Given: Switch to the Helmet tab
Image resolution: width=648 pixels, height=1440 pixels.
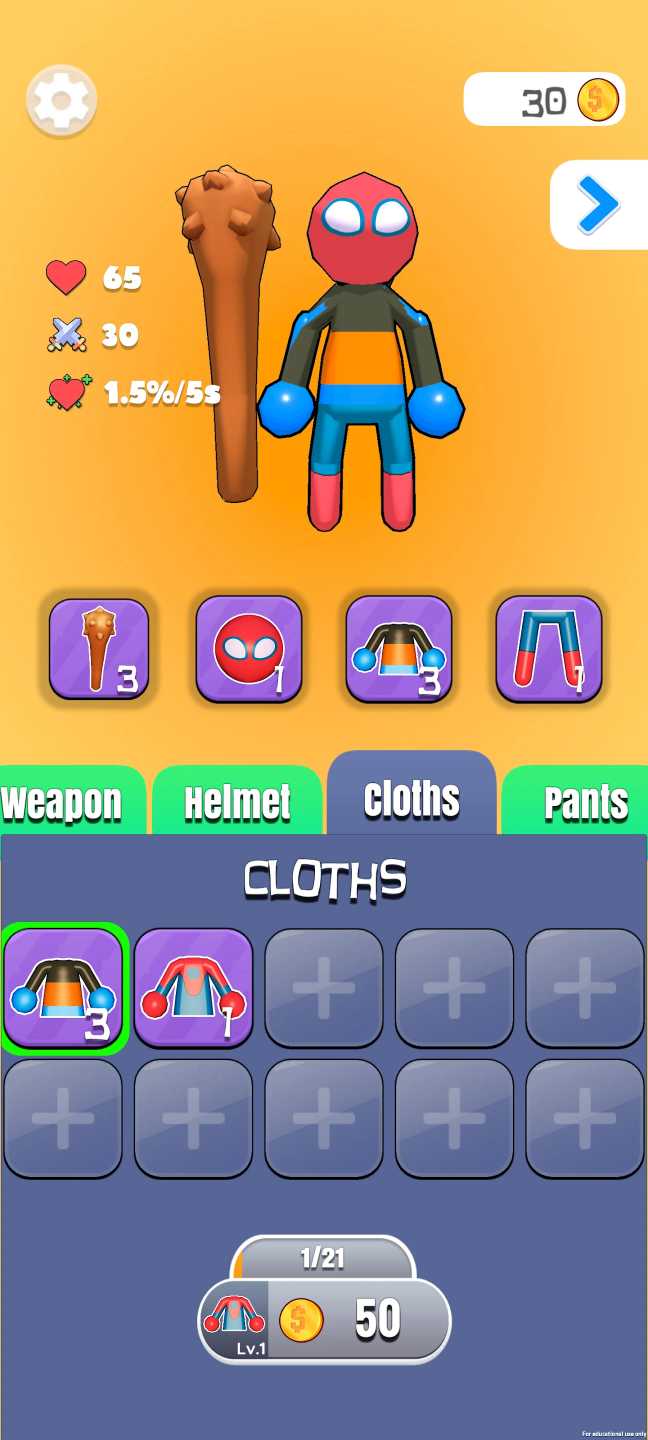Looking at the screenshot, I should pos(238,802).
